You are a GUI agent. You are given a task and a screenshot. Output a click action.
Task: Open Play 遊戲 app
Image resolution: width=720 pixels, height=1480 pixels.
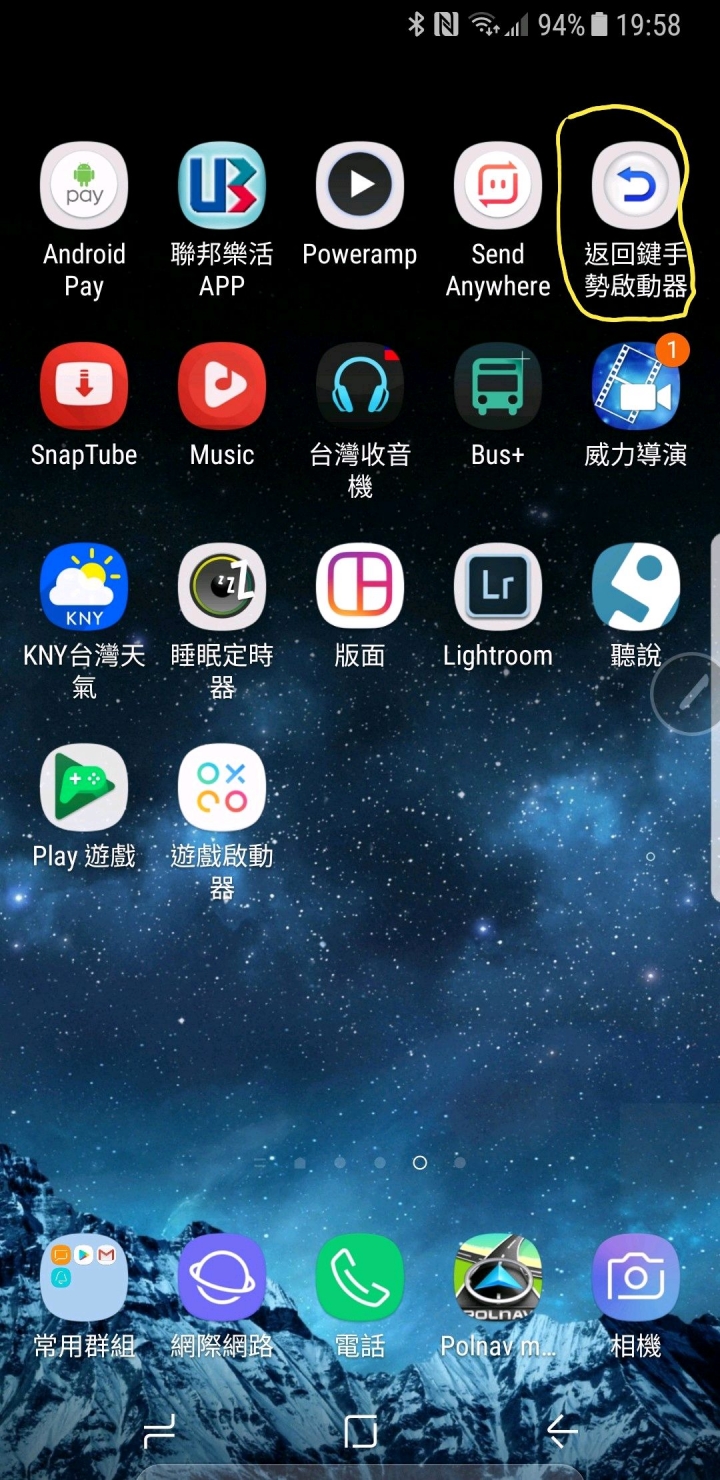[84, 789]
